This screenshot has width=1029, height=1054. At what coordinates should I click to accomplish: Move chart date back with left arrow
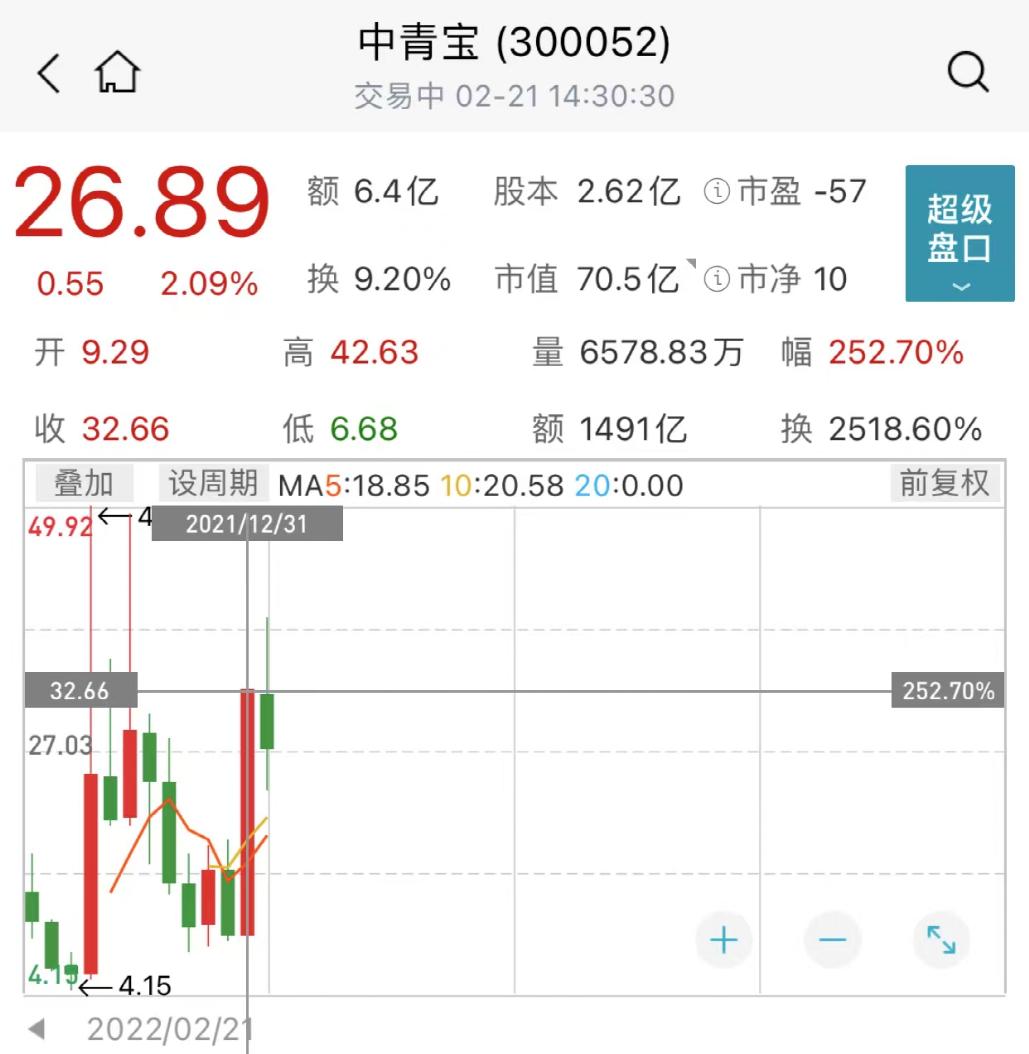(37, 1028)
